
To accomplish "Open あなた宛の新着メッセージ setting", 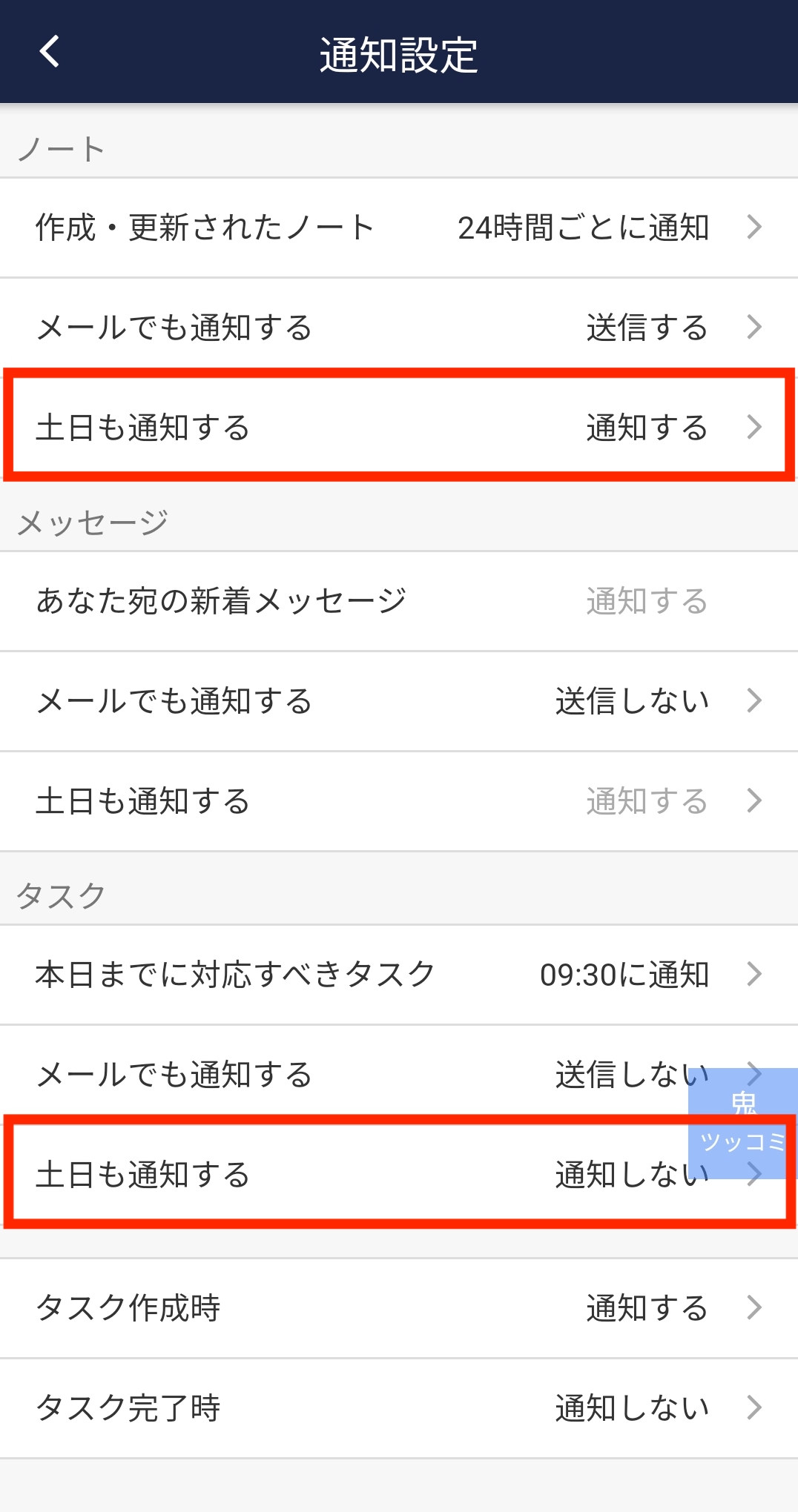I will tap(222, 602).
